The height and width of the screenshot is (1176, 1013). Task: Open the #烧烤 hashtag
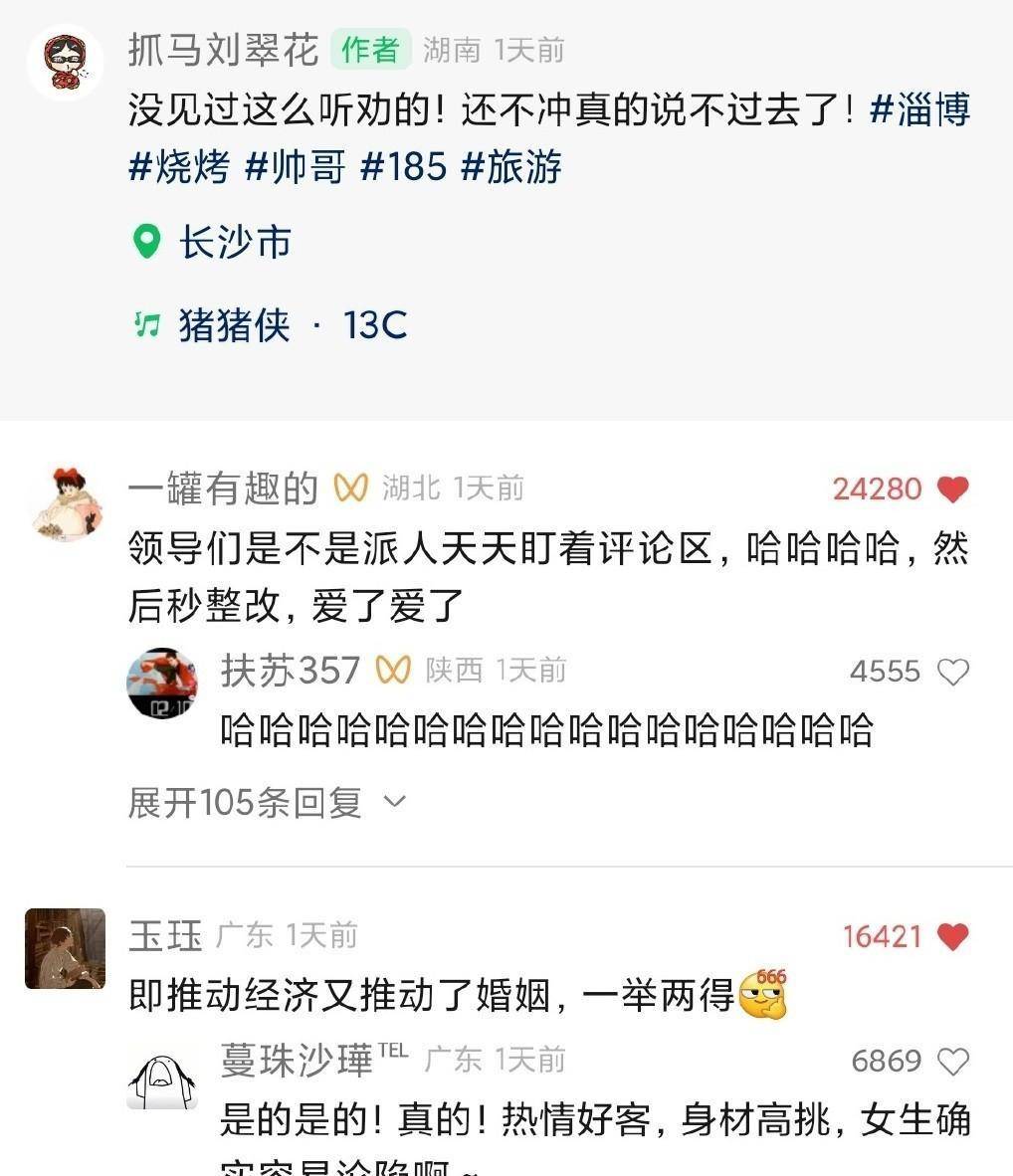click(x=179, y=166)
